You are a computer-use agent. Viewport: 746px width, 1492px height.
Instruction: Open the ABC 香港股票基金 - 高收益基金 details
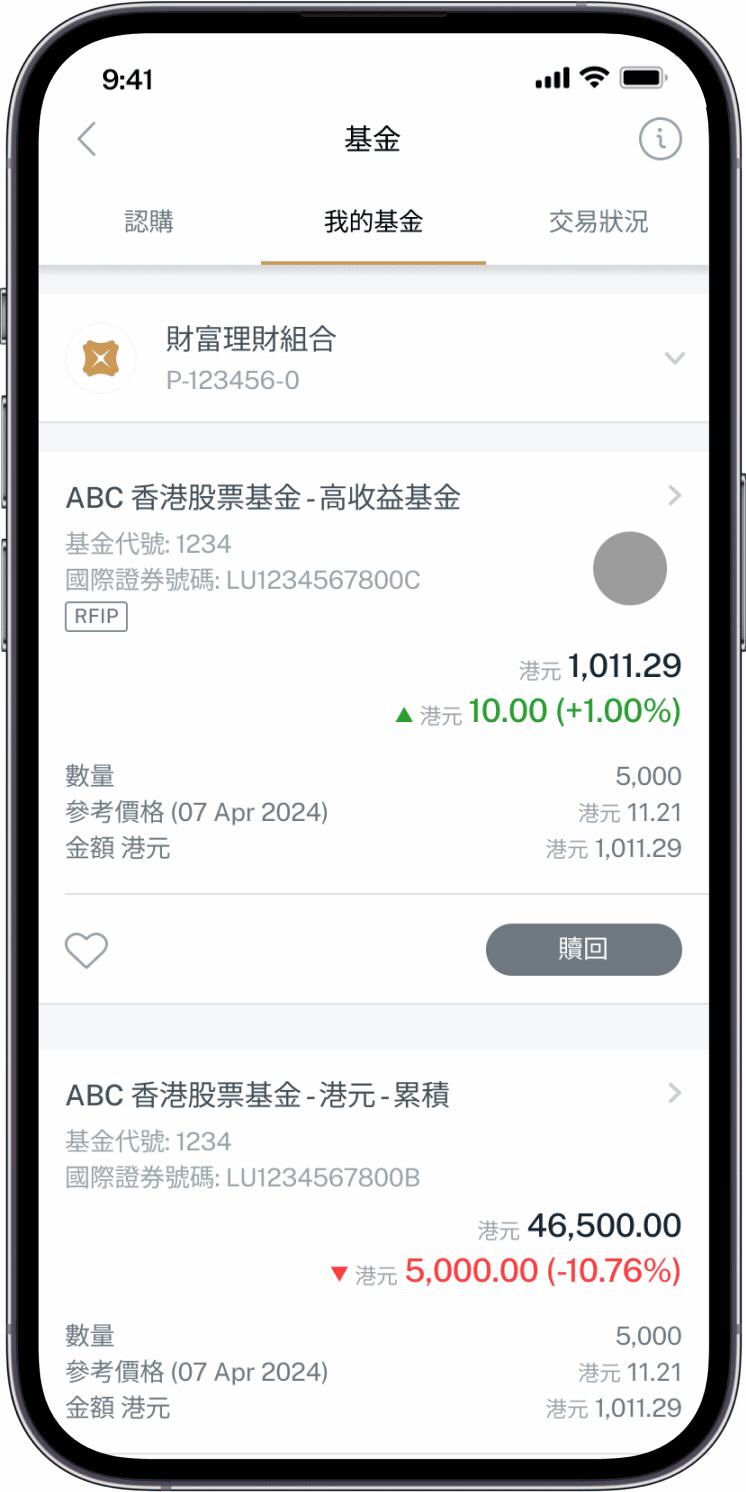click(674, 496)
